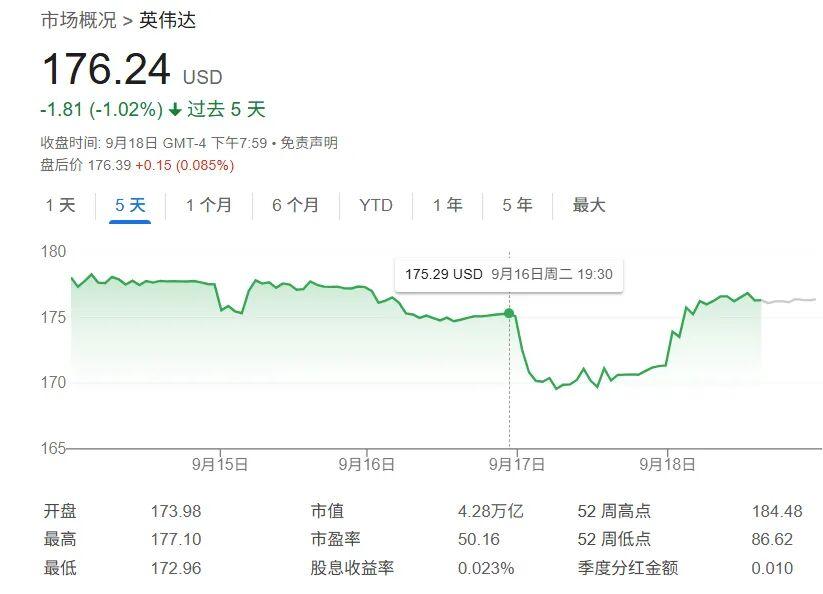
Task: Switch to the 6 个月 range
Action: tap(295, 205)
